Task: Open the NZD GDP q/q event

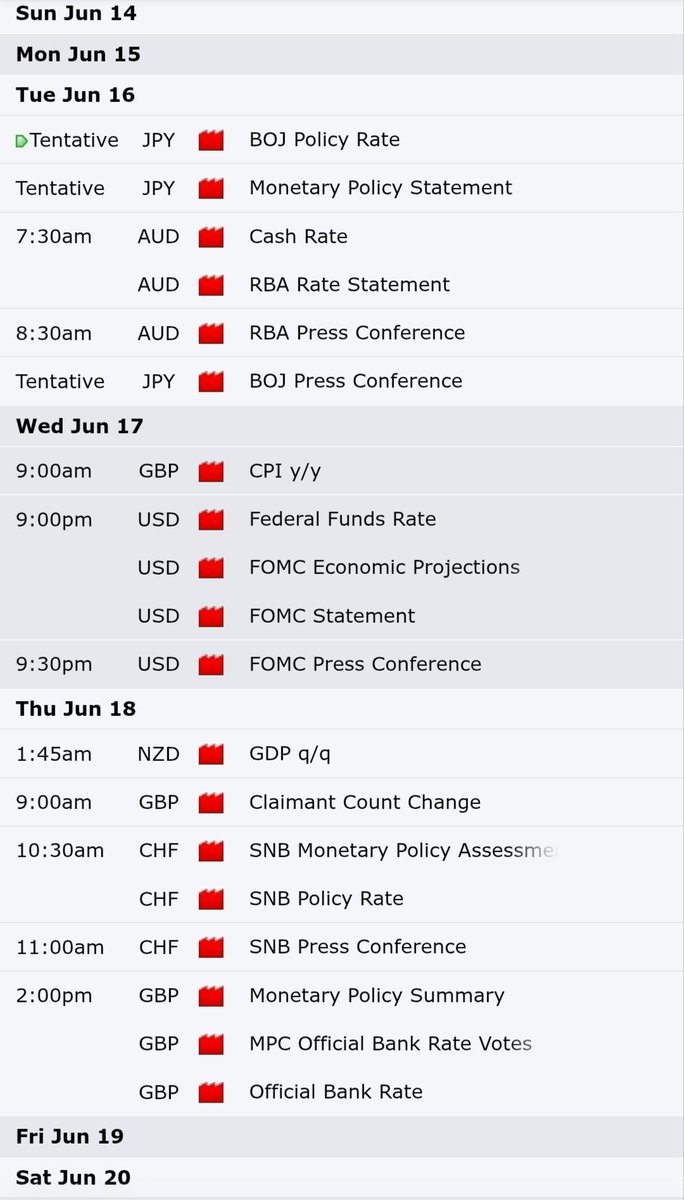Action: tap(342, 754)
